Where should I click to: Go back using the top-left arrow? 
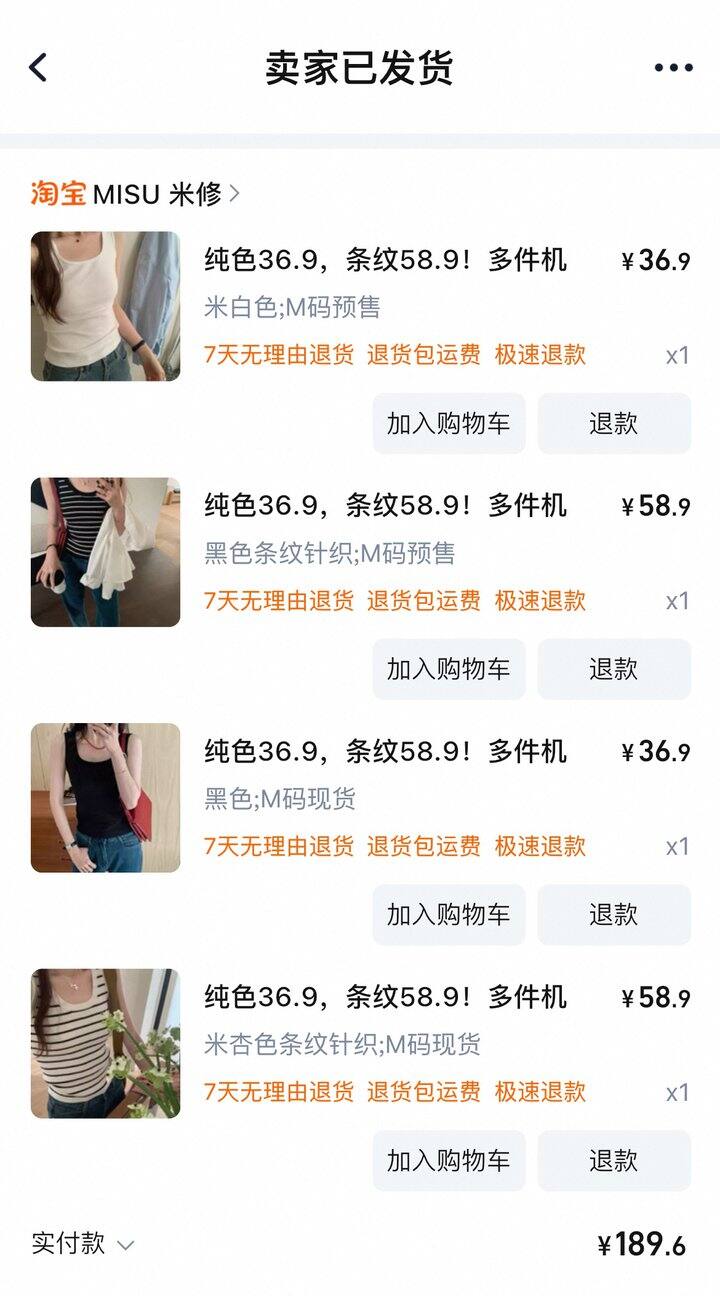pyautogui.click(x=38, y=68)
